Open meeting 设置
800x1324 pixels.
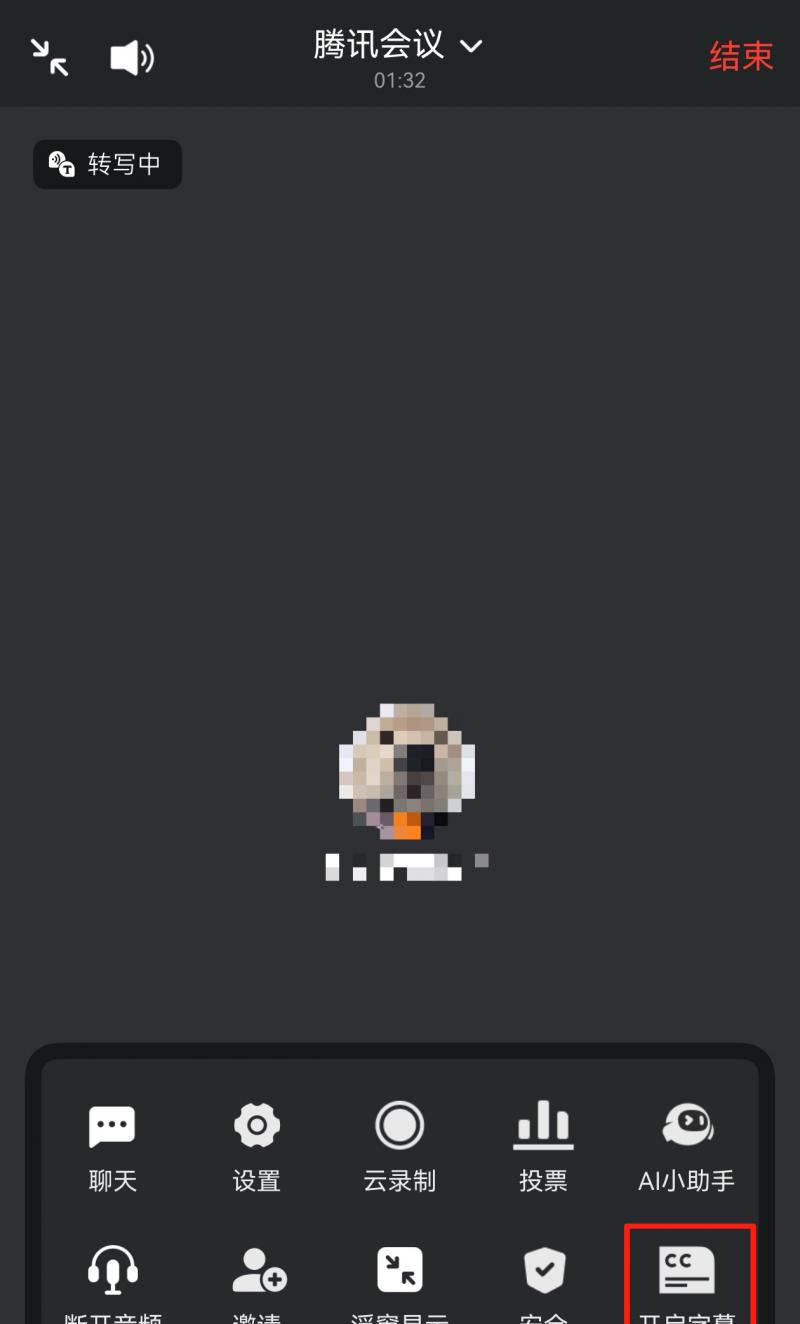click(257, 1148)
